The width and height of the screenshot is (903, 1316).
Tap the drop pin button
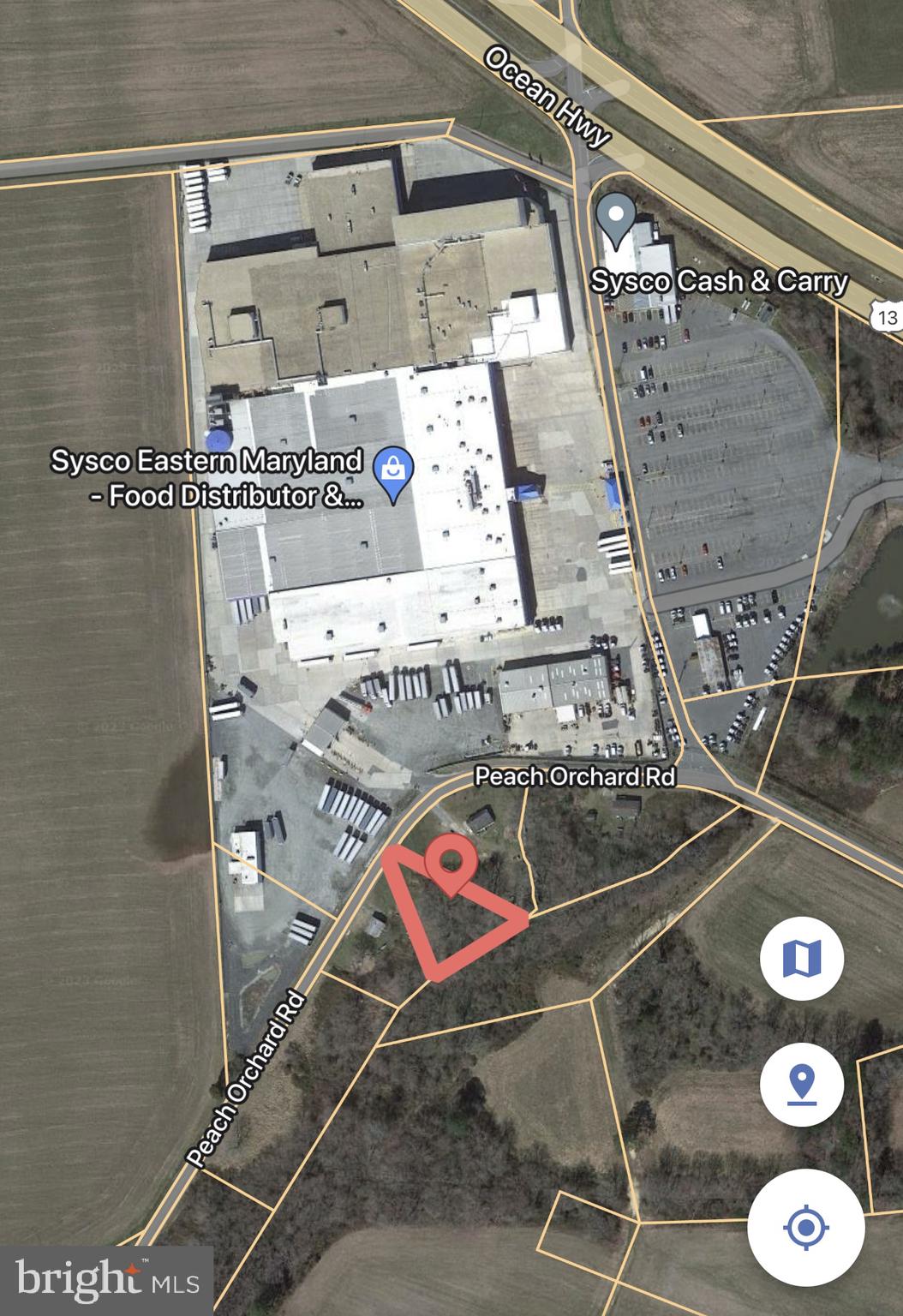(x=802, y=1084)
